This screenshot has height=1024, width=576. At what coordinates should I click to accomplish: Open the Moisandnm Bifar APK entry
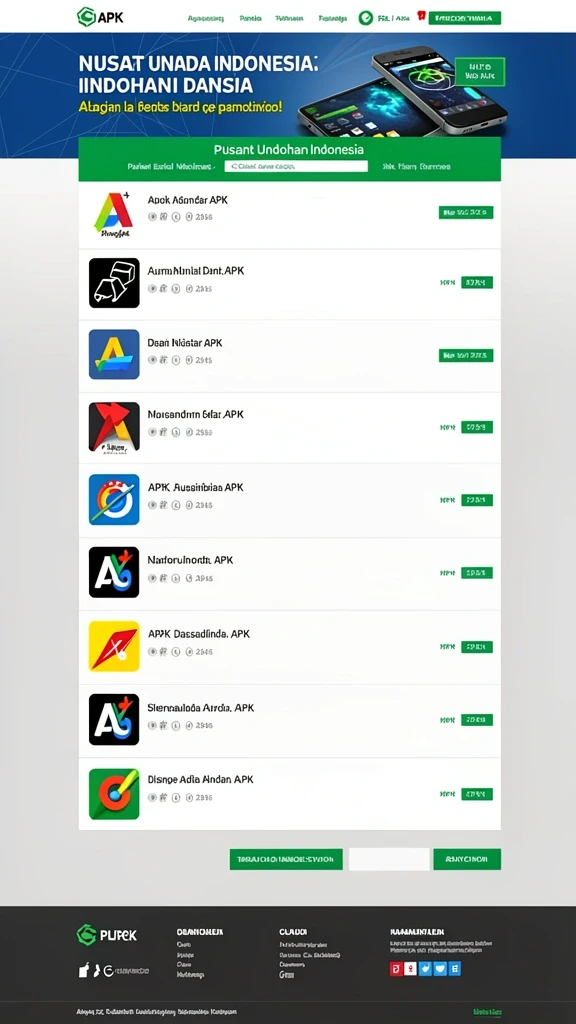pyautogui.click(x=289, y=428)
